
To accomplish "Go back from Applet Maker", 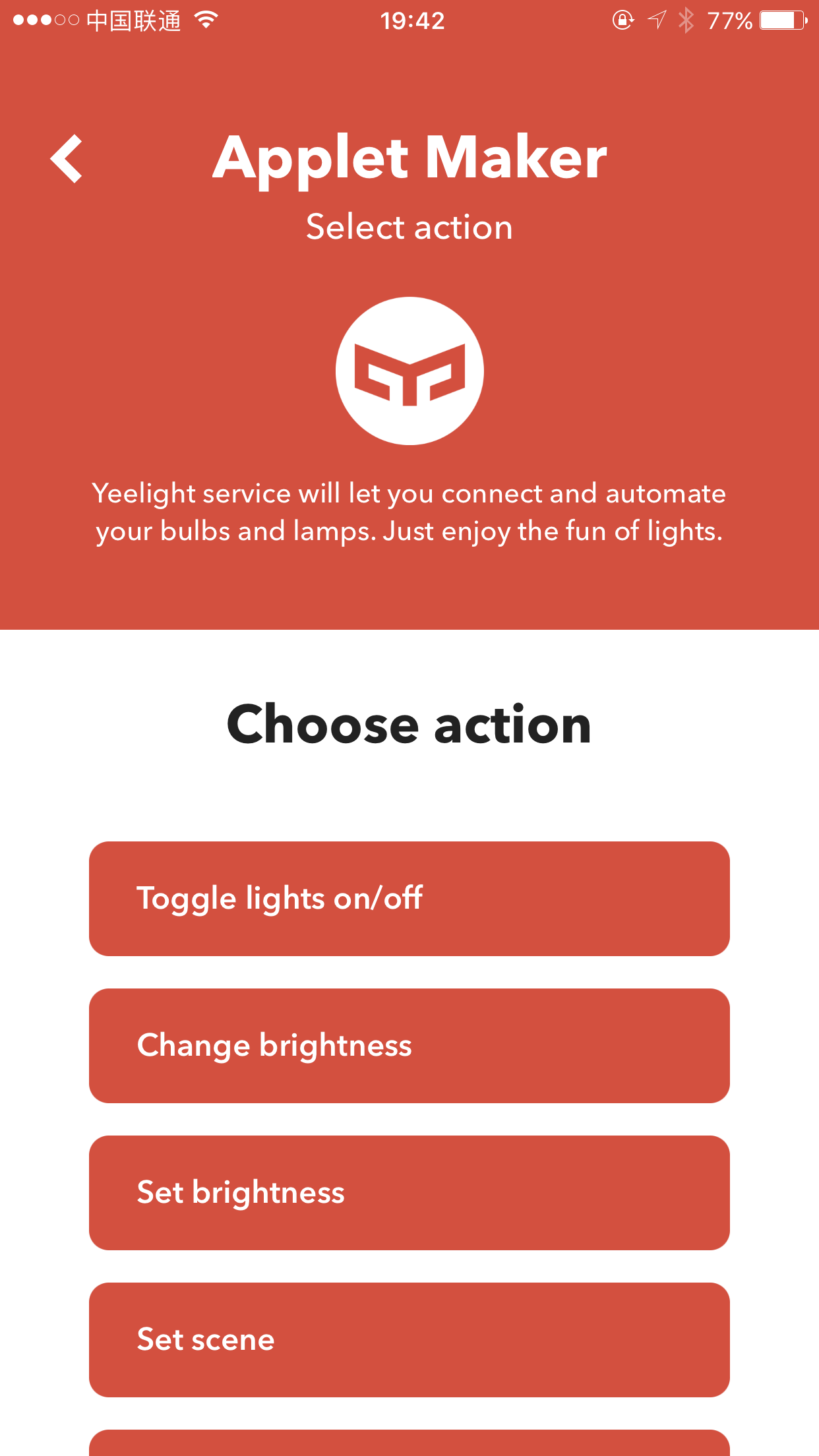I will 67,159.
